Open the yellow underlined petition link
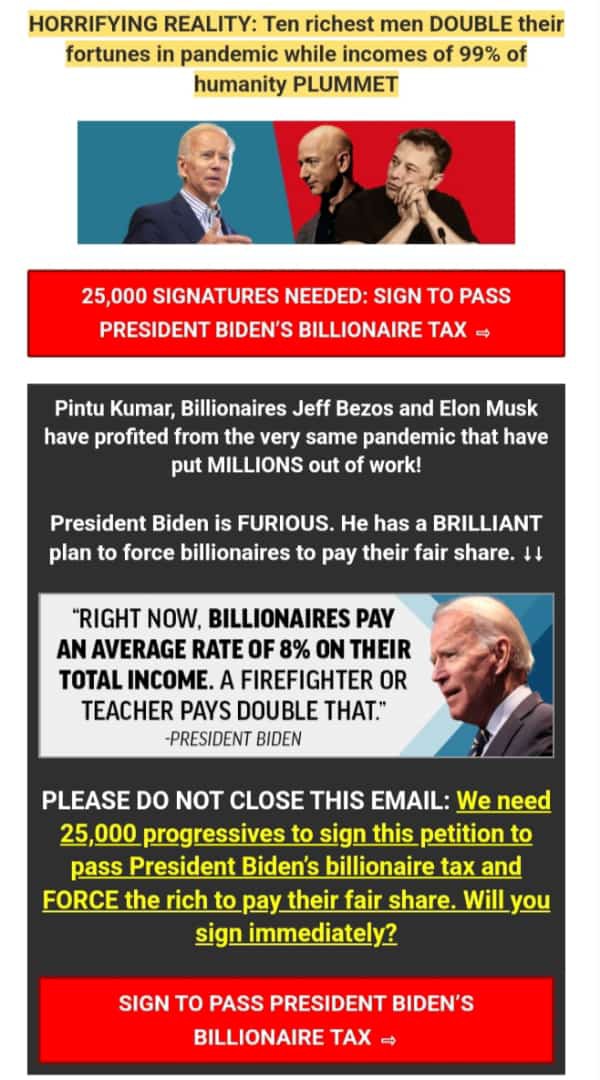Screen dimensions: 600x1080 [x=296, y=867]
